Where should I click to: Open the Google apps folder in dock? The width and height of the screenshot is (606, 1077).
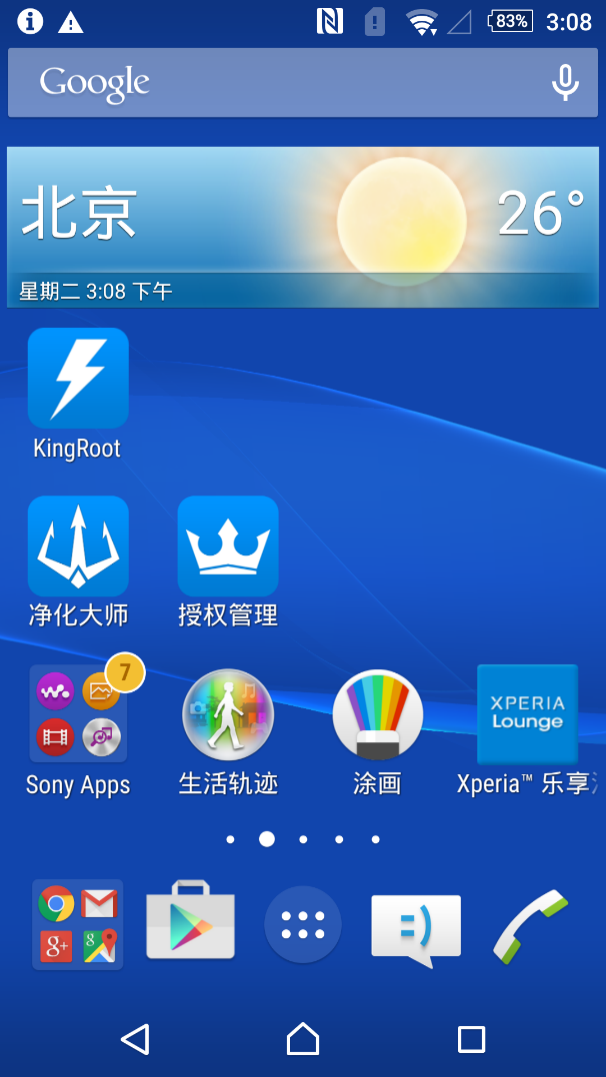(x=78, y=925)
